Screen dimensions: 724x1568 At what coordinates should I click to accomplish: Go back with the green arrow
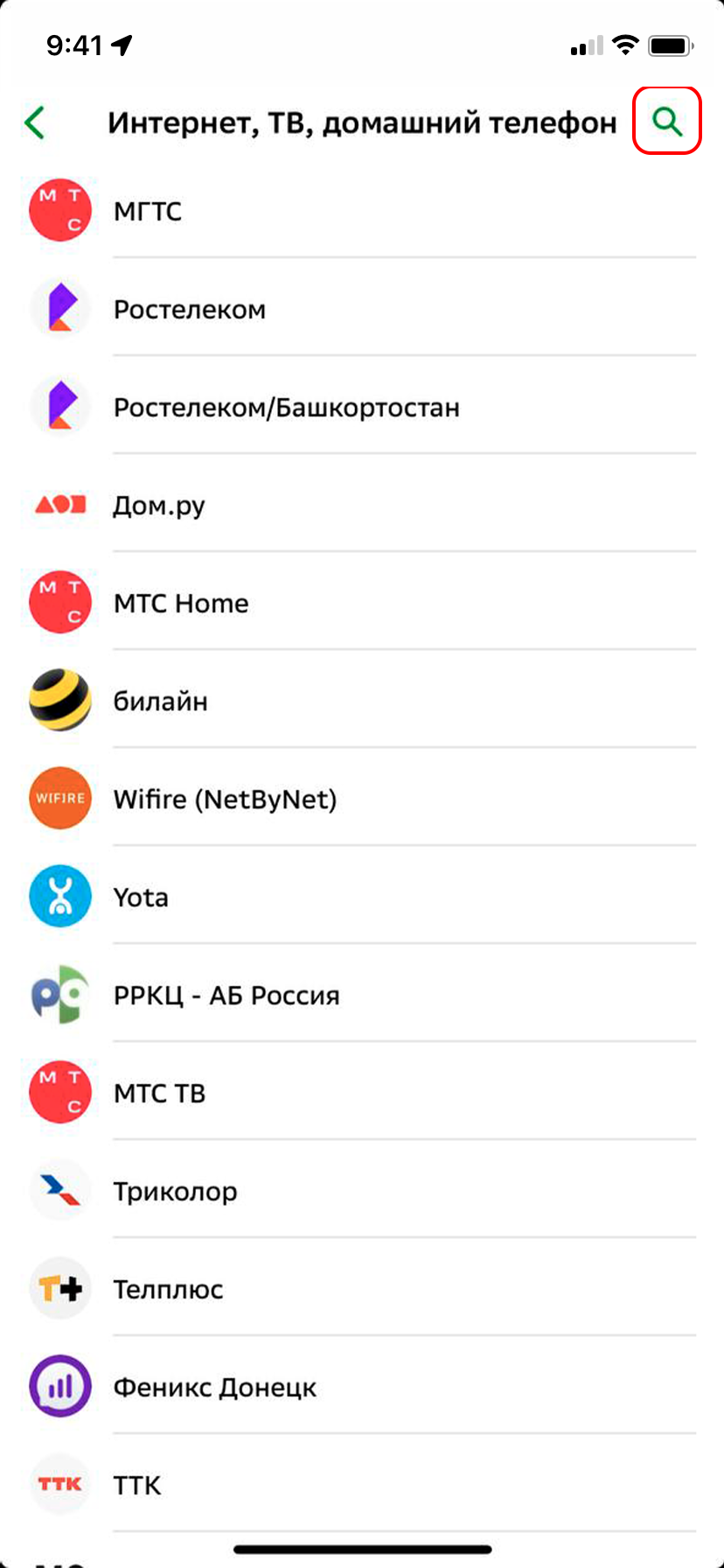(x=35, y=122)
